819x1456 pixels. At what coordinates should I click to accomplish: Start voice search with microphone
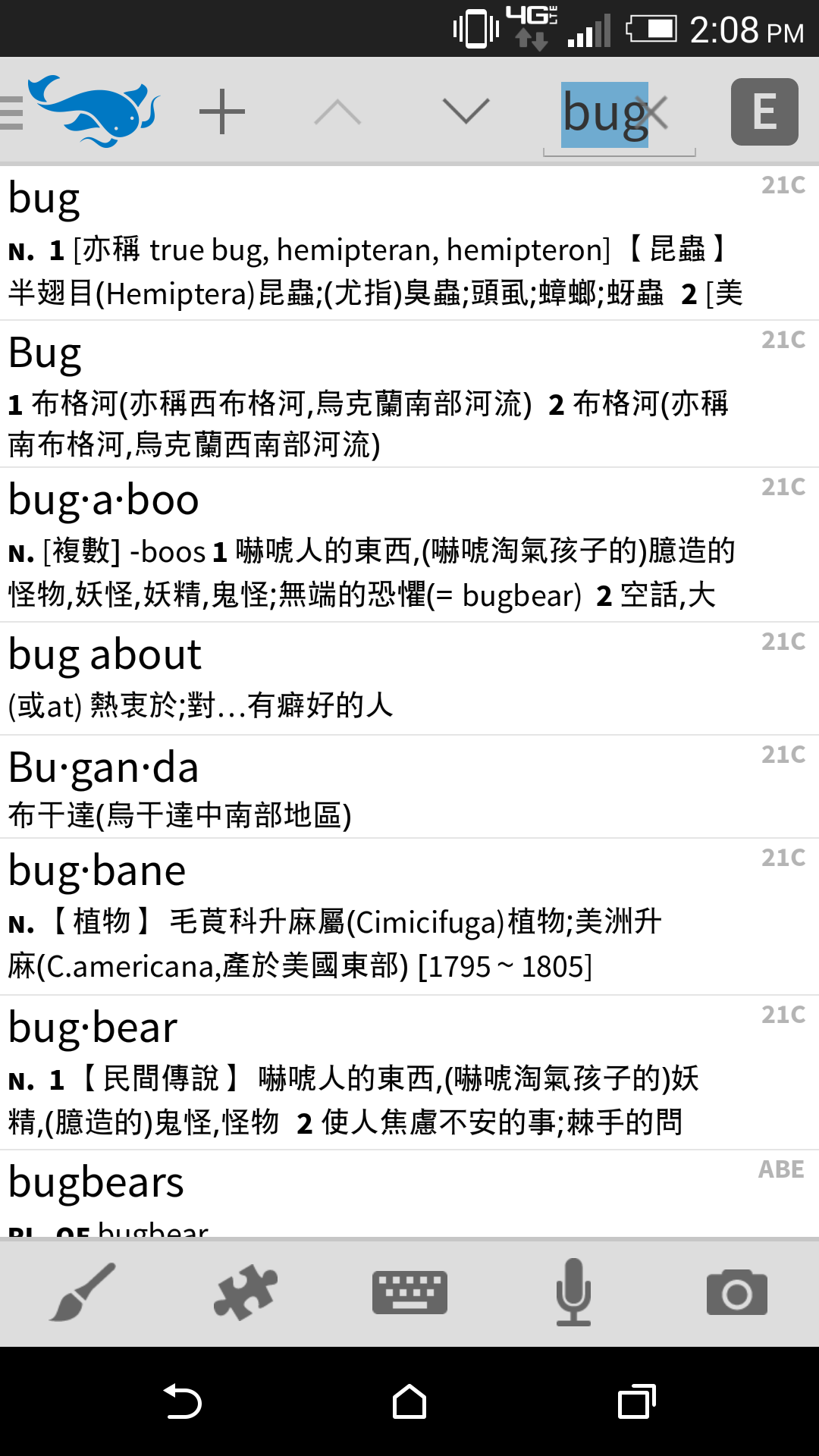coord(573,1292)
